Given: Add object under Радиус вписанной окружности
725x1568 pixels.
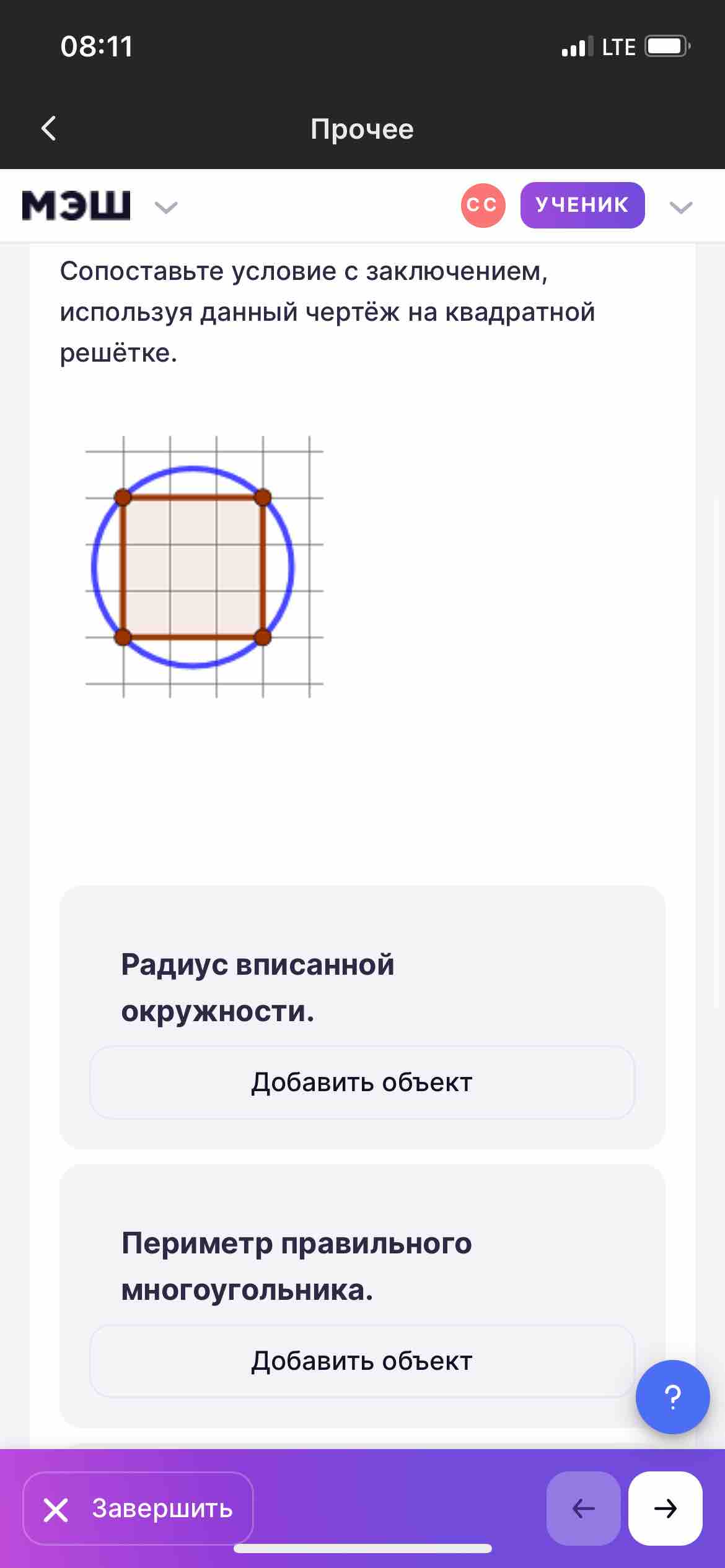Looking at the screenshot, I should [362, 1082].
